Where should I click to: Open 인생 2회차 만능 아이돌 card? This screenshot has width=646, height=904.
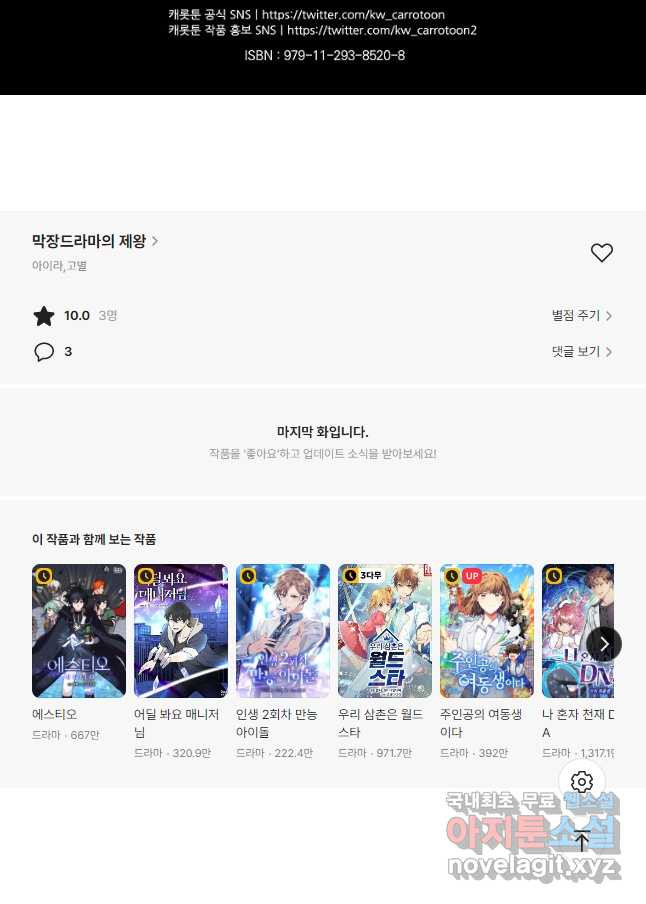[283, 631]
